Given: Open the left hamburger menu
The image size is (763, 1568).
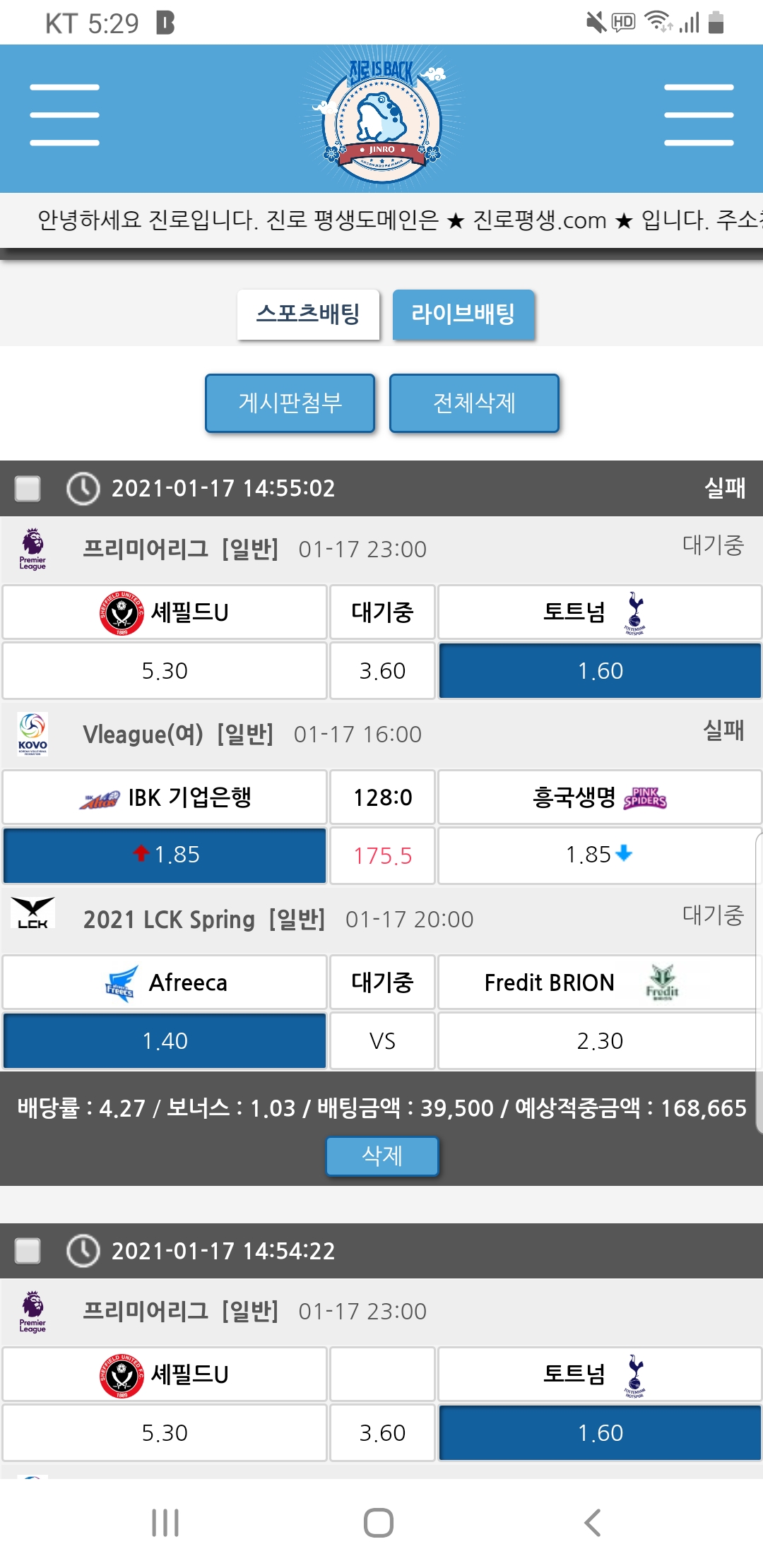Looking at the screenshot, I should pyautogui.click(x=64, y=115).
